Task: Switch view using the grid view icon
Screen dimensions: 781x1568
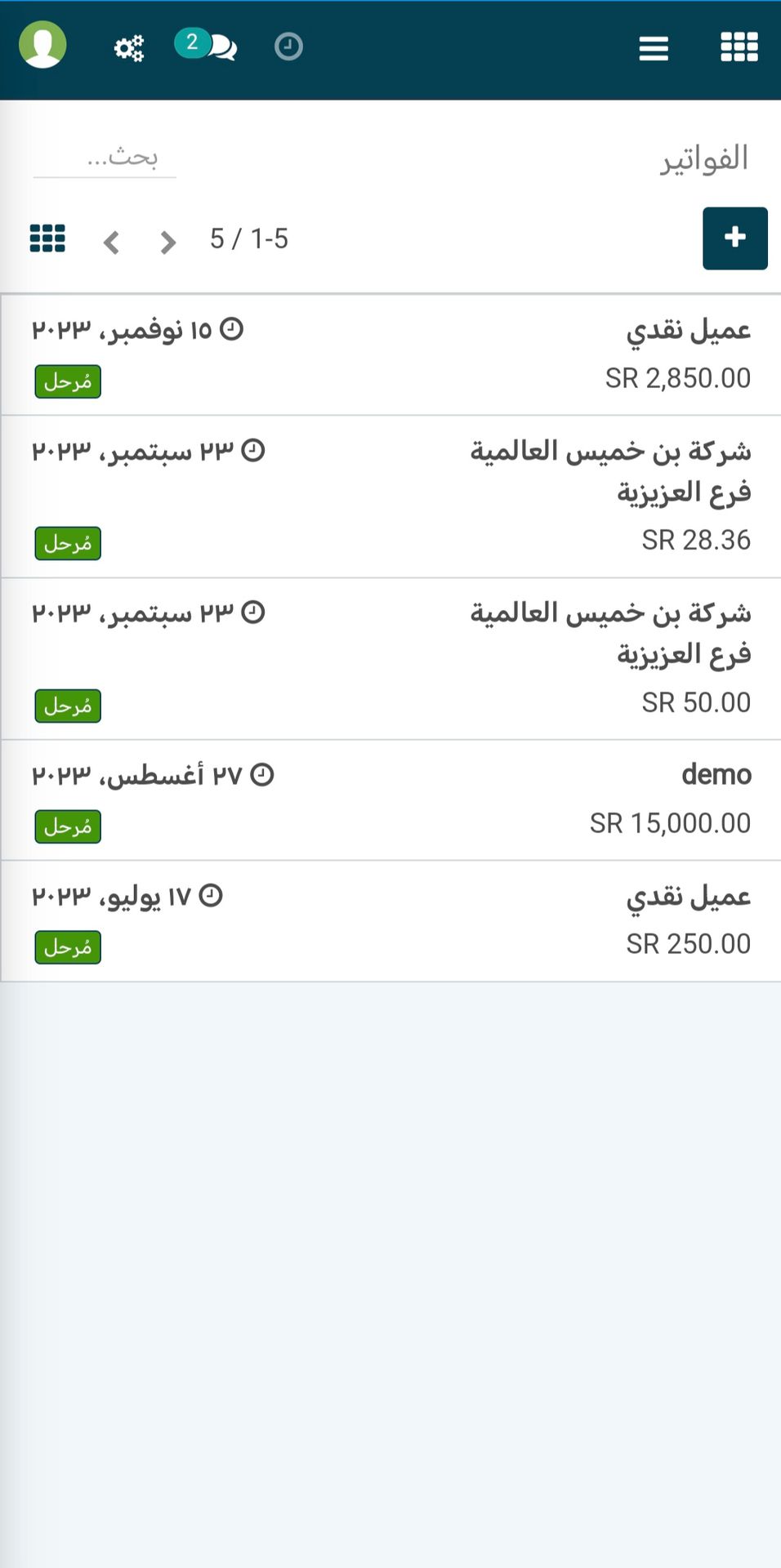Action: point(47,238)
